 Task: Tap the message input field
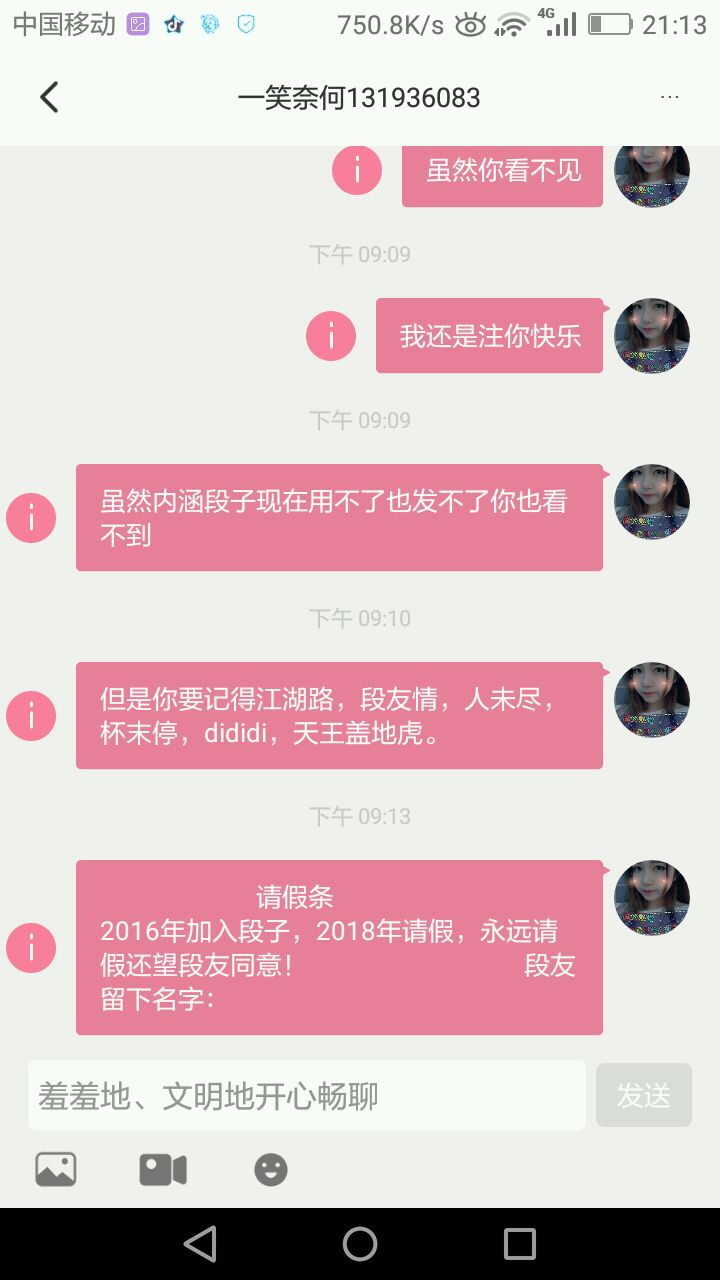[x=306, y=1096]
